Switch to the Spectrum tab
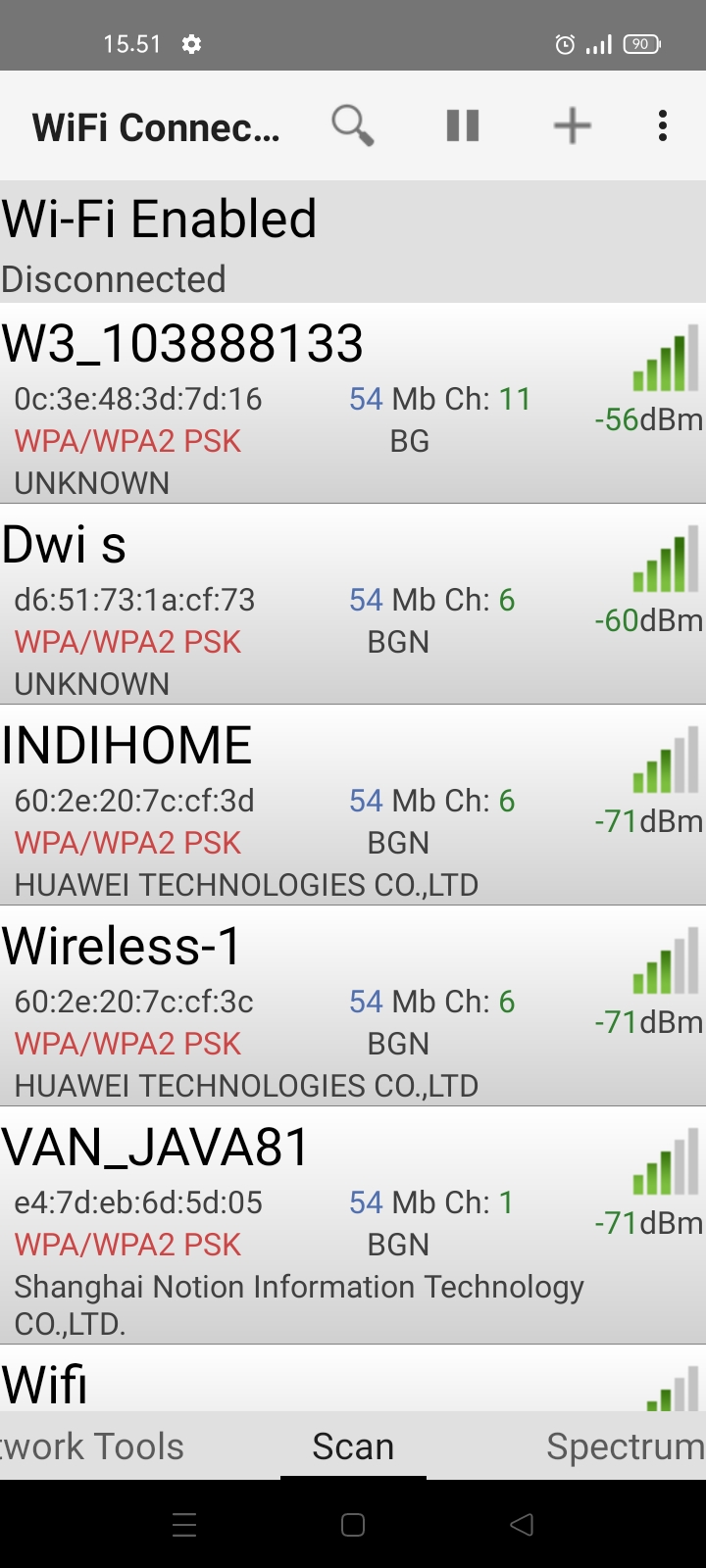The width and height of the screenshot is (706, 1568). click(626, 1446)
